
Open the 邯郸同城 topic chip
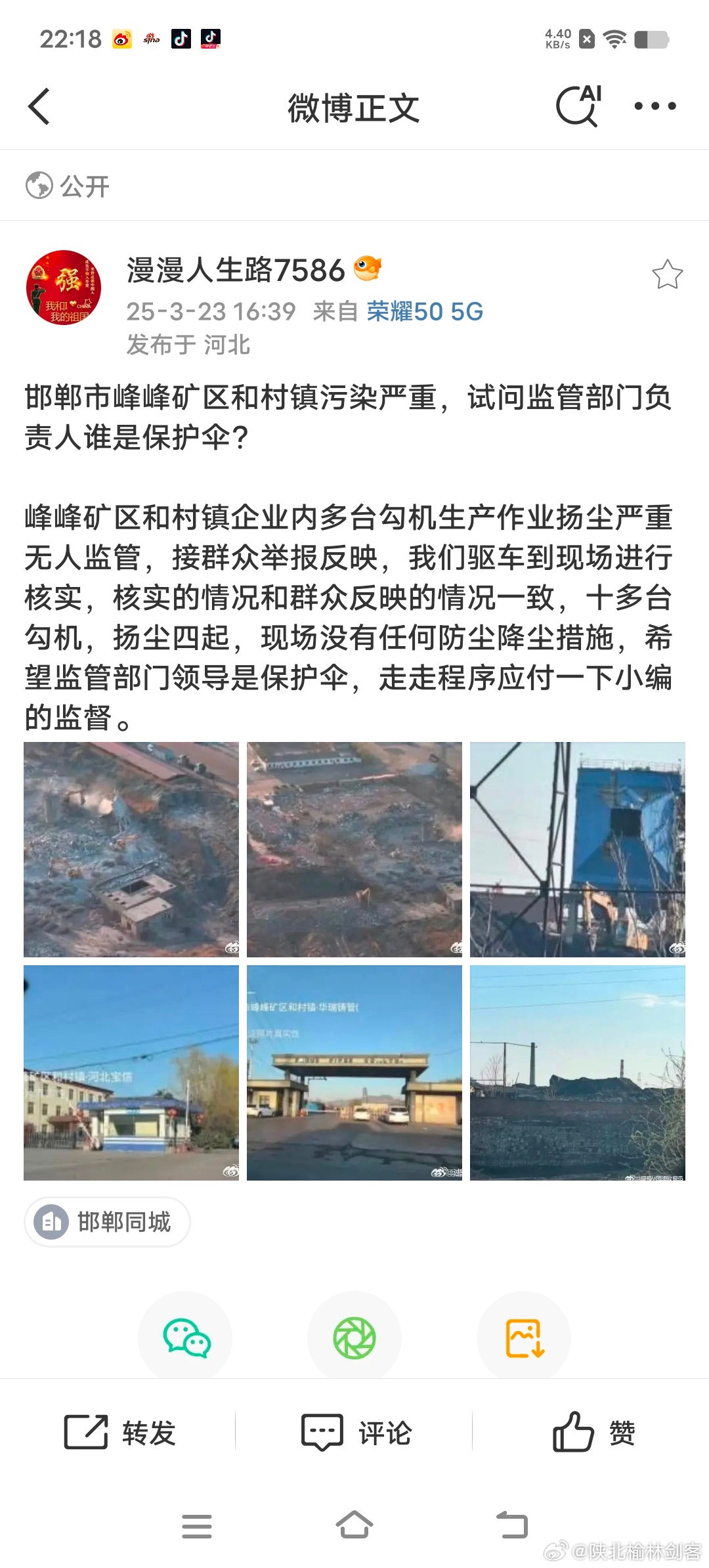coord(108,1222)
